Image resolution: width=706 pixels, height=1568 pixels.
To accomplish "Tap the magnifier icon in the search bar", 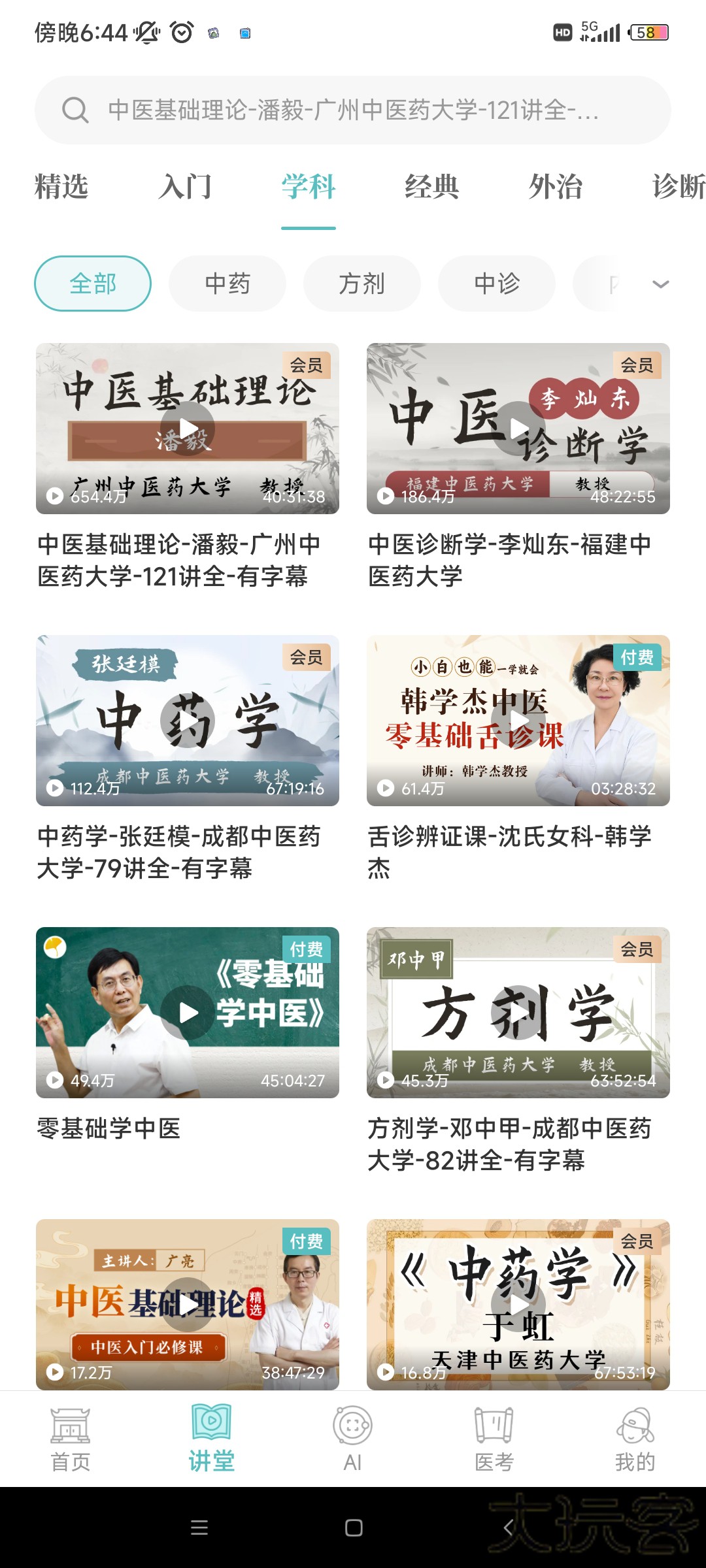I will 76,110.
